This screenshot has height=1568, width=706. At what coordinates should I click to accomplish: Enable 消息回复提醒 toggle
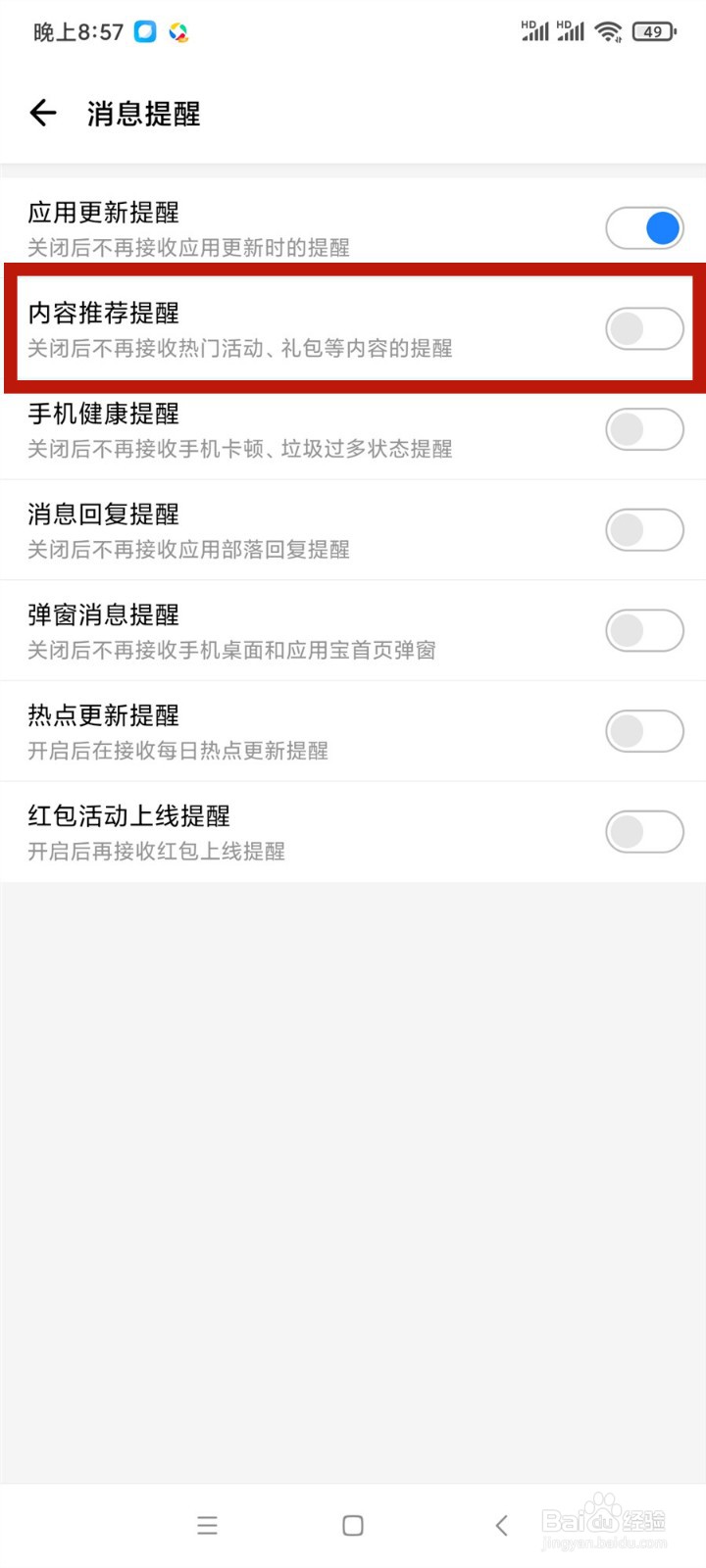coord(644,530)
